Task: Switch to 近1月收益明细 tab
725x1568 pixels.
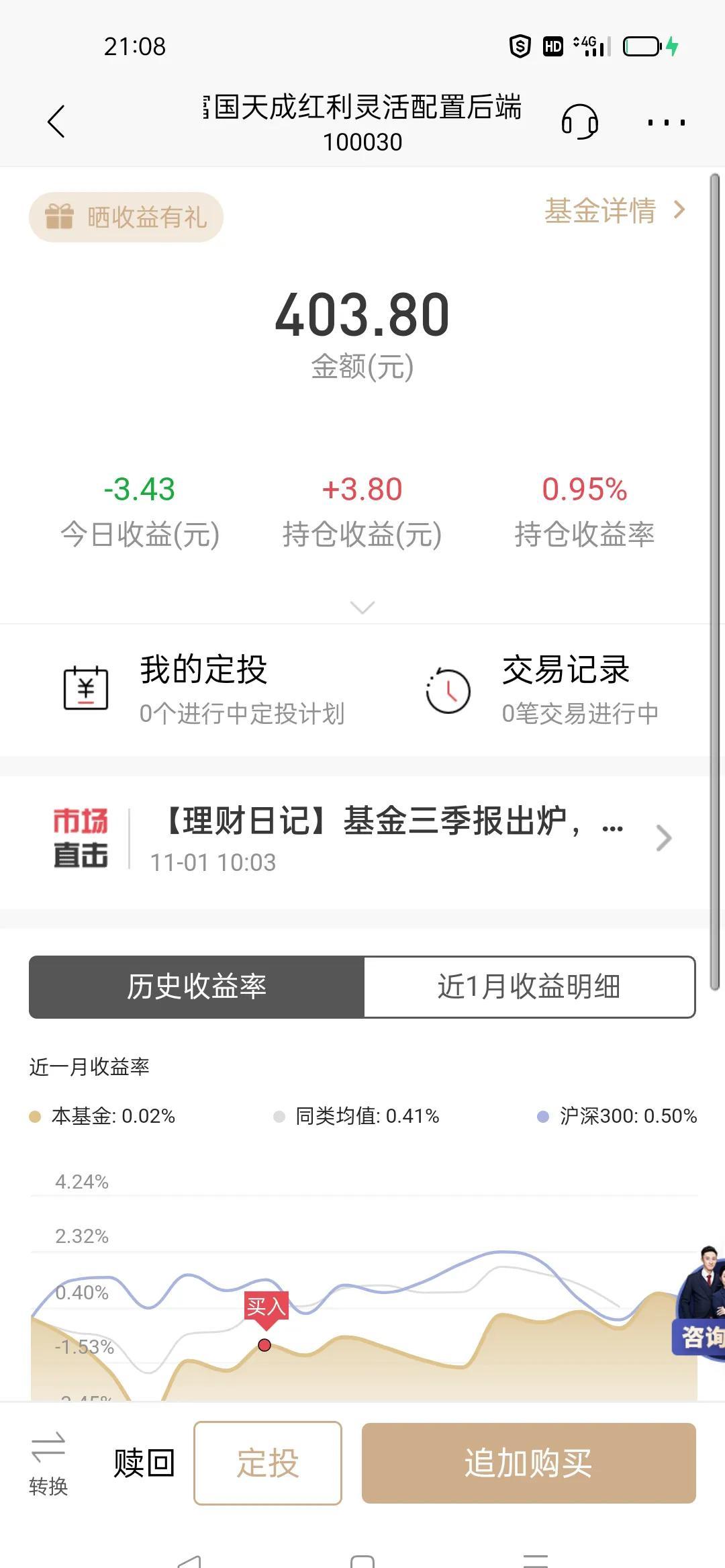Action: click(x=529, y=986)
